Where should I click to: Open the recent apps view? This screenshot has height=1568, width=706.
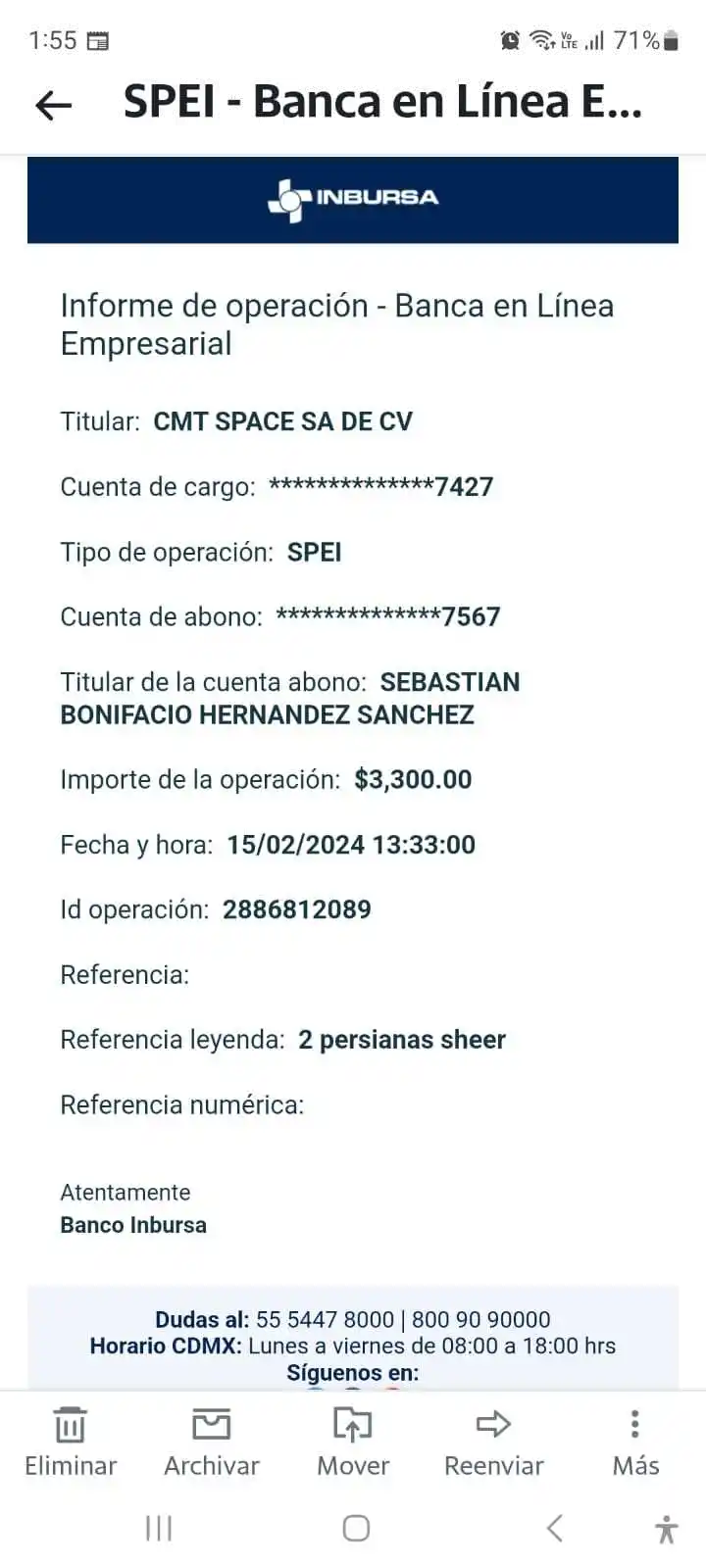tap(159, 1528)
